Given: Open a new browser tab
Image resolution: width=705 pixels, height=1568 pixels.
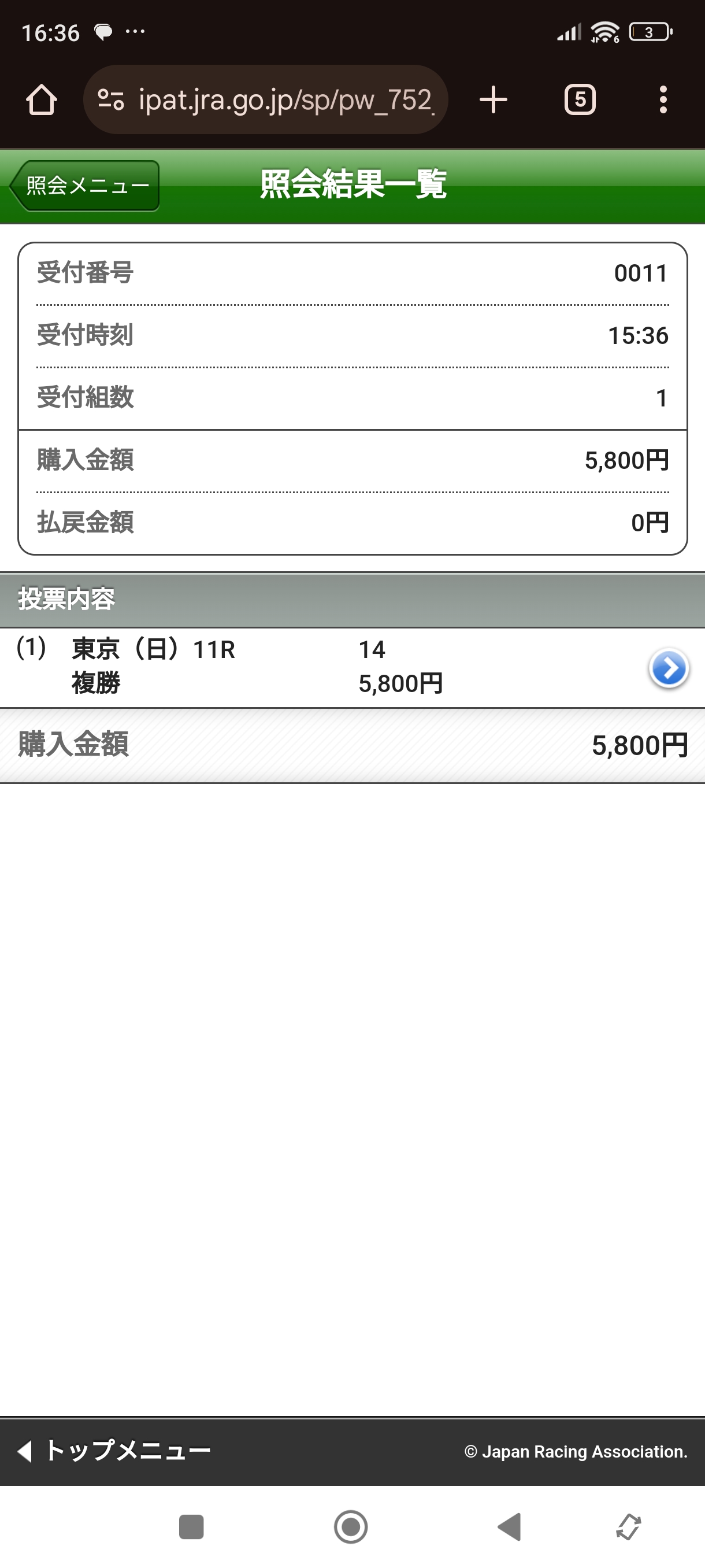Looking at the screenshot, I should (x=493, y=99).
